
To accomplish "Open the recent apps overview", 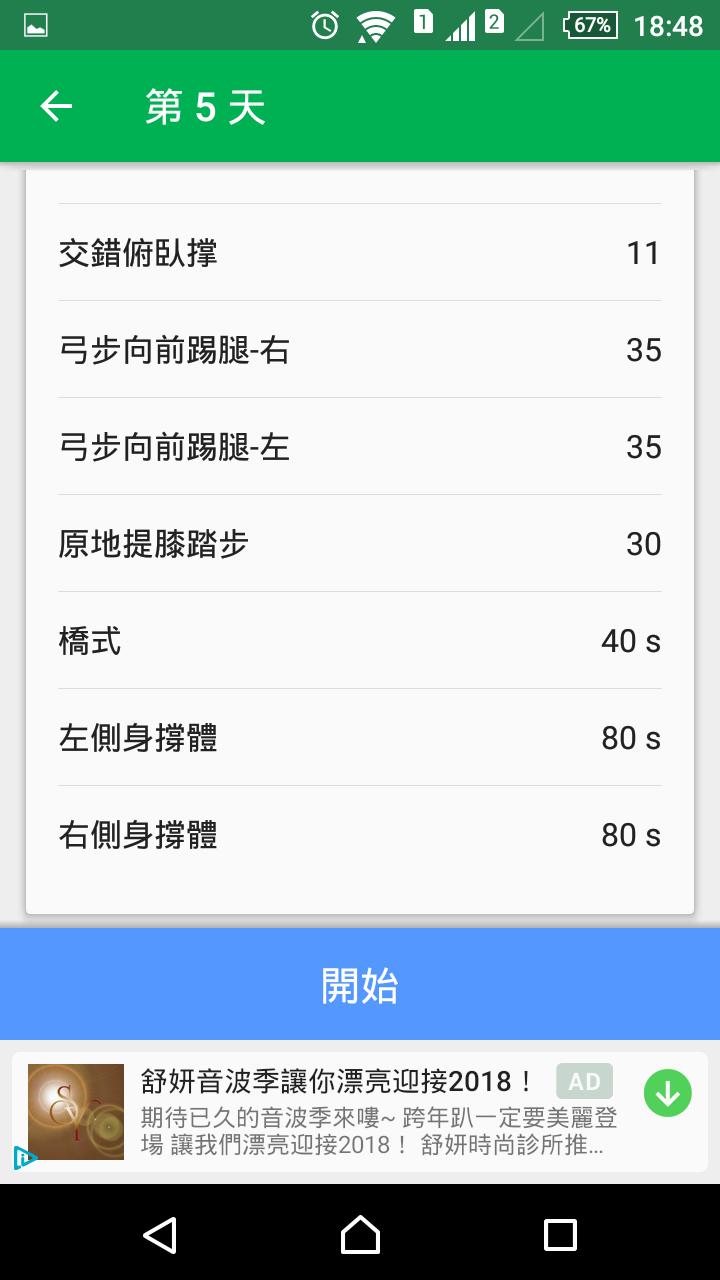I will [560, 1235].
